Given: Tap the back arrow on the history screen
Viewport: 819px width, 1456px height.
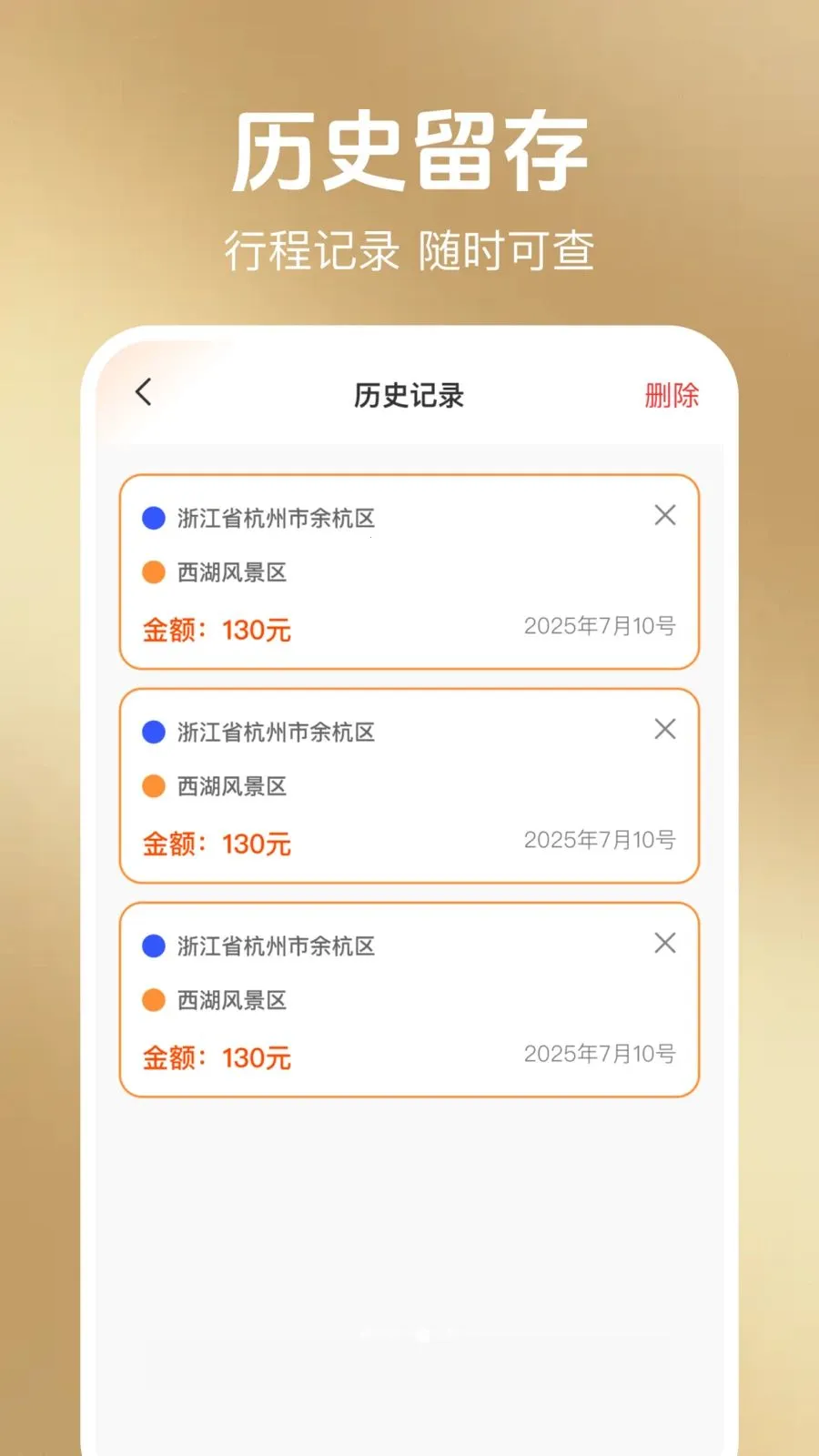Looking at the screenshot, I should (143, 393).
